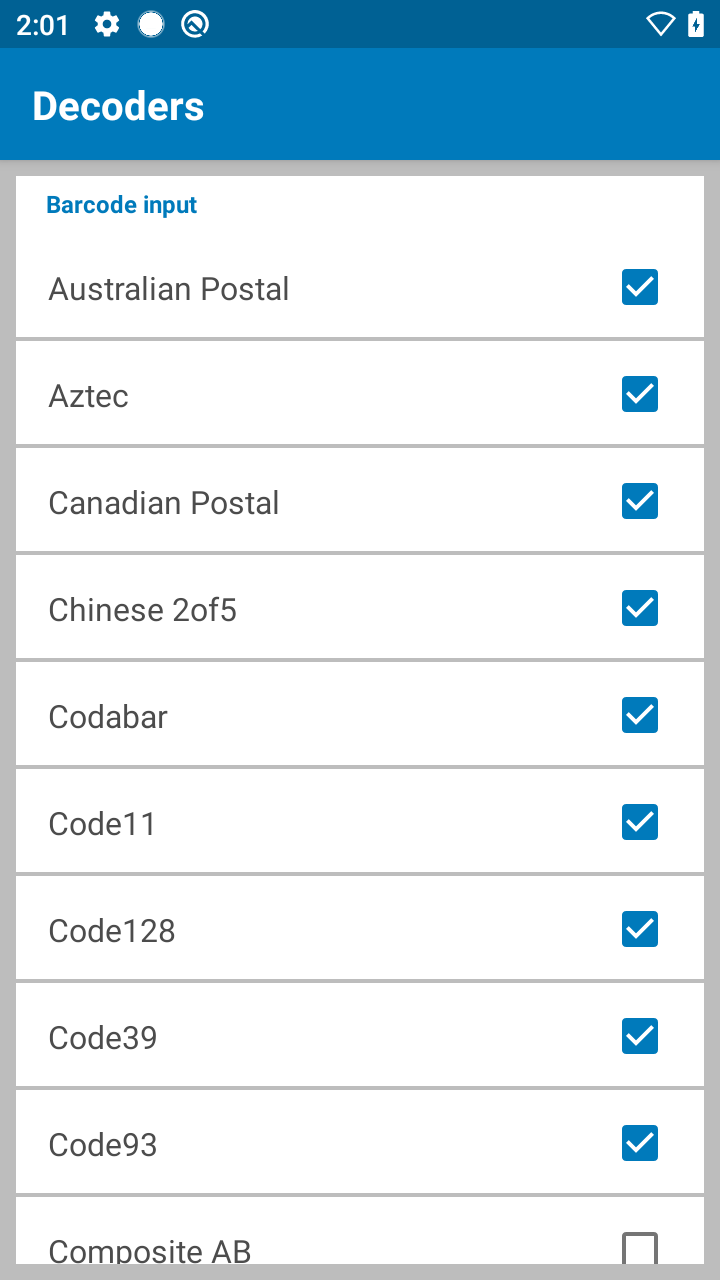
Task: Toggle the Code93 checkbox off
Action: 640,1143
